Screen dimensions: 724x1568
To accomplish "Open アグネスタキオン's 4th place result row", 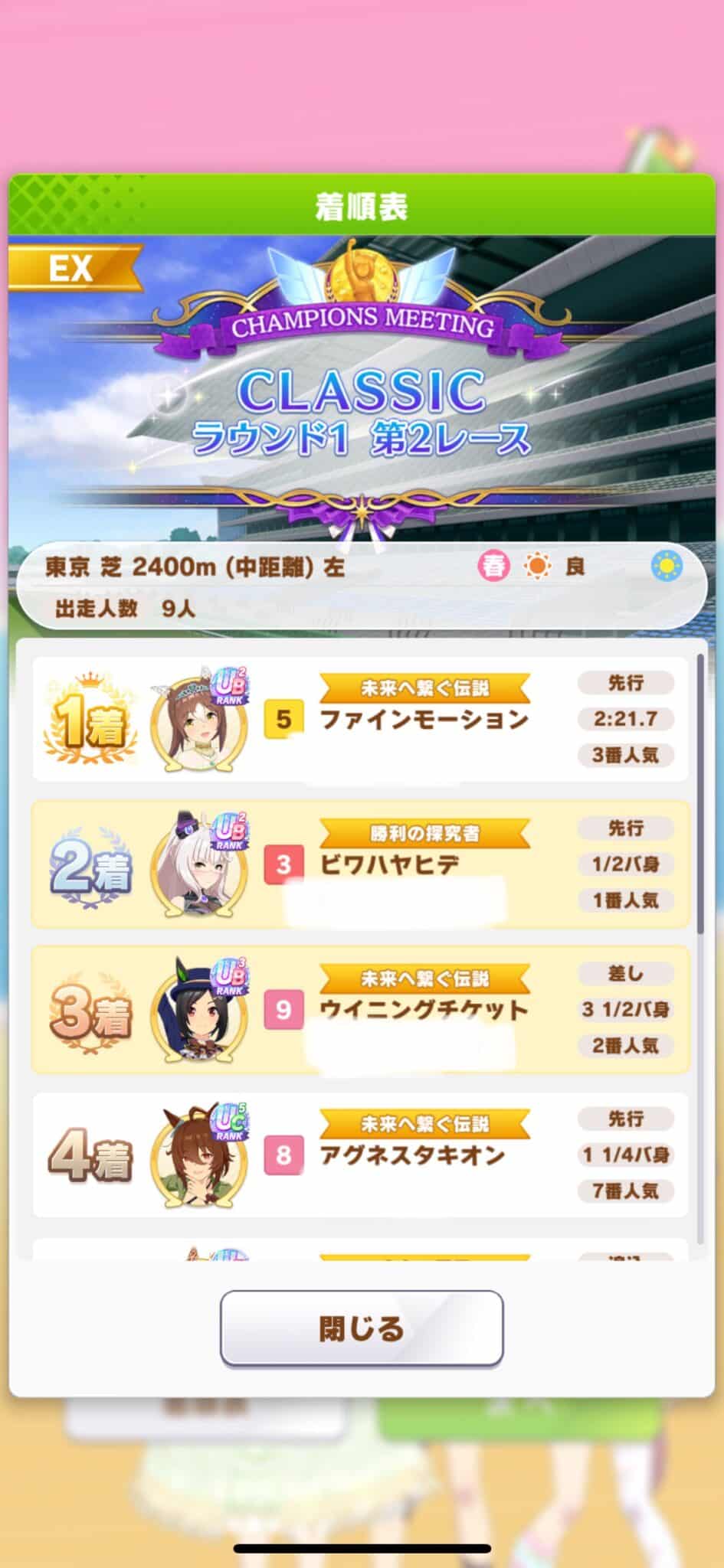I will tap(360, 1155).
